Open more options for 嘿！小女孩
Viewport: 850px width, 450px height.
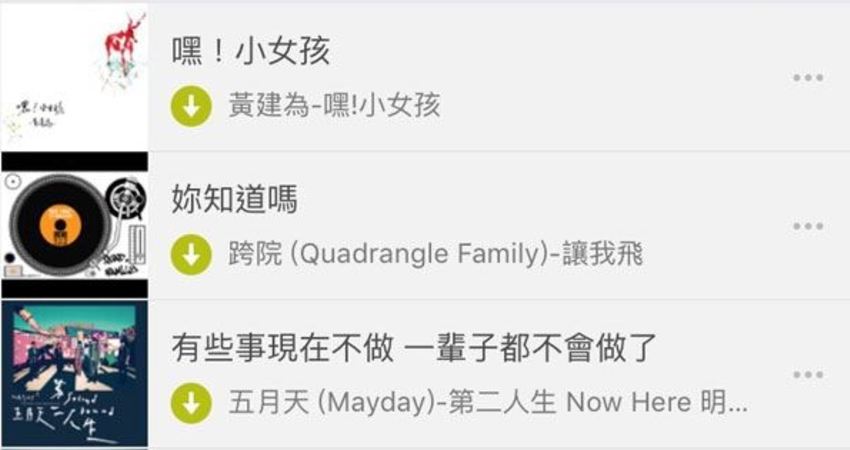(x=807, y=78)
